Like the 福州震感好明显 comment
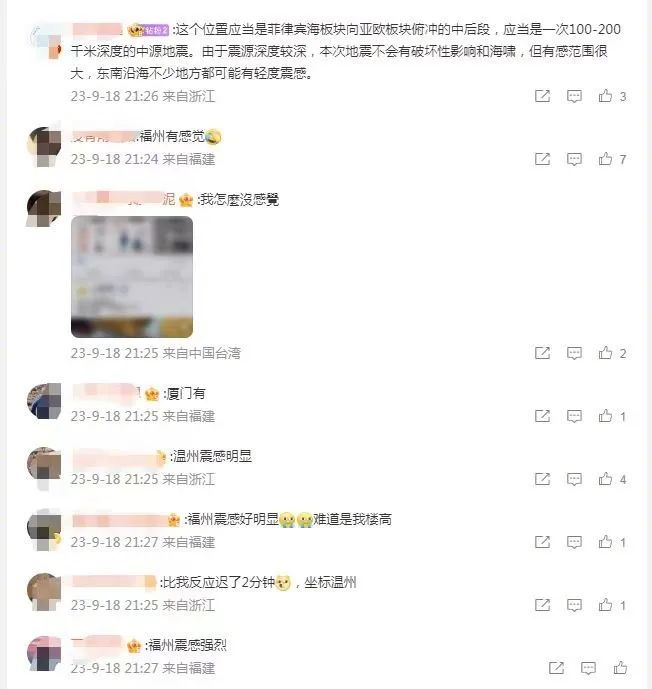652x689 pixels. click(x=605, y=542)
